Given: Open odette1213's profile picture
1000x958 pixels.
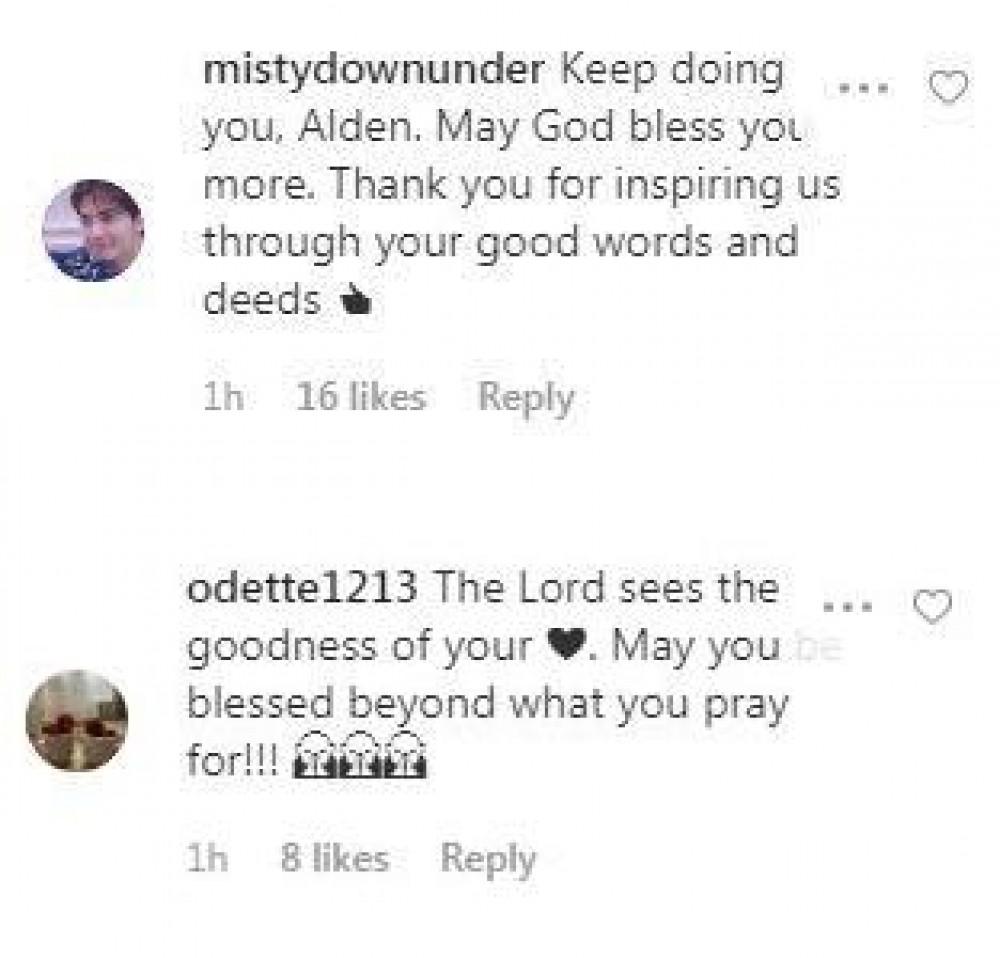Looking at the screenshot, I should tap(76, 721).
